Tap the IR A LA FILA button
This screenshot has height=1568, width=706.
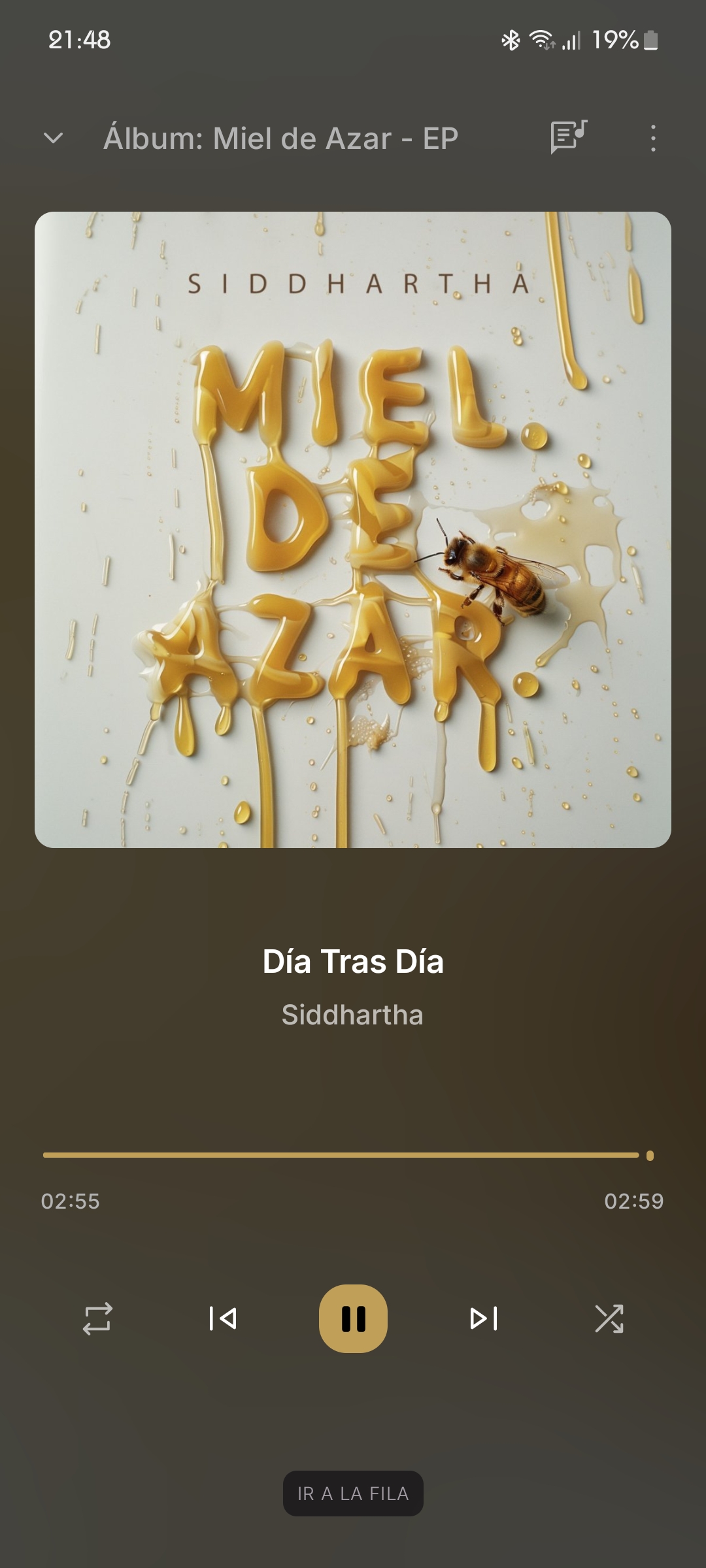(353, 1494)
